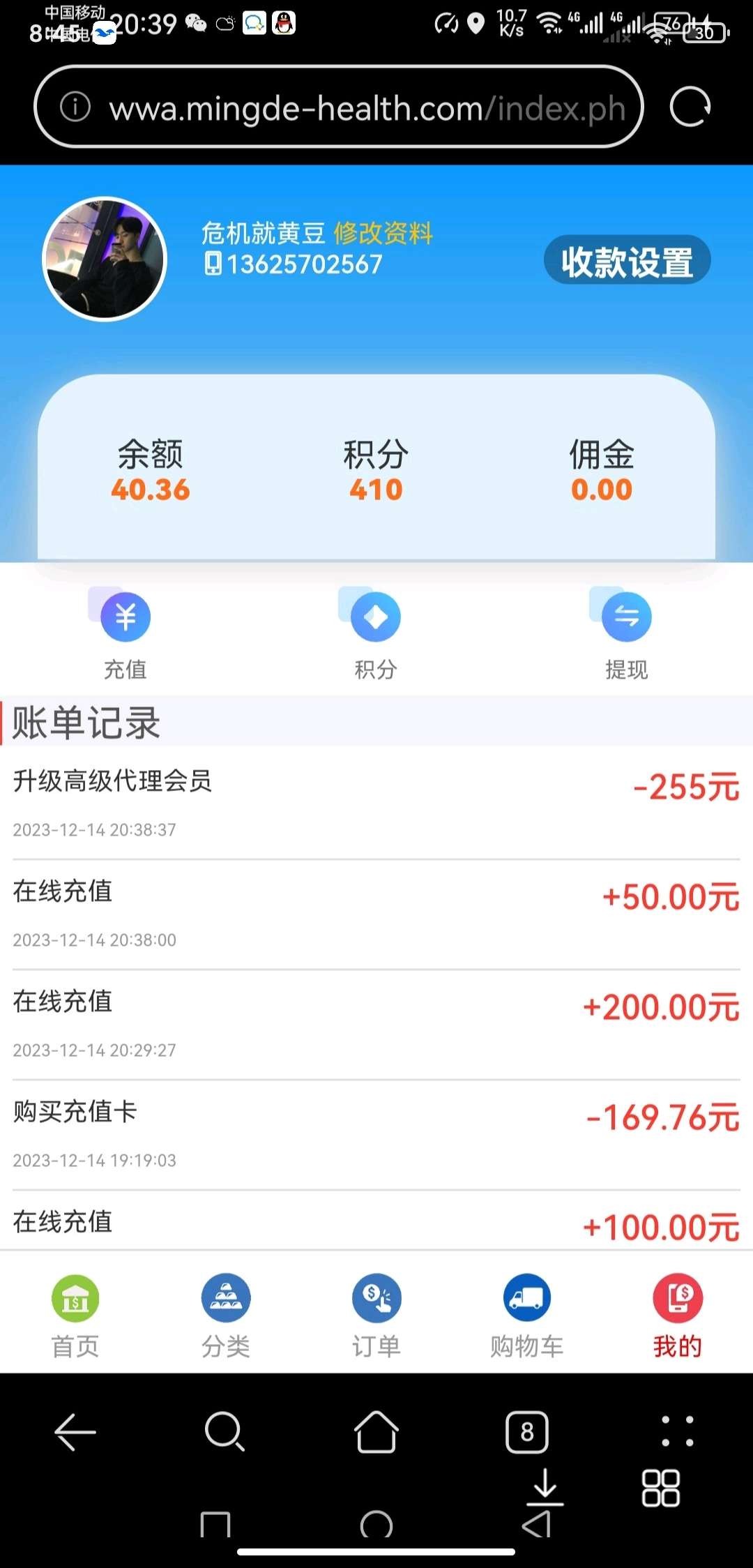753x1568 pixels.
Task: Open 修改资料 to edit profile
Action: (383, 233)
